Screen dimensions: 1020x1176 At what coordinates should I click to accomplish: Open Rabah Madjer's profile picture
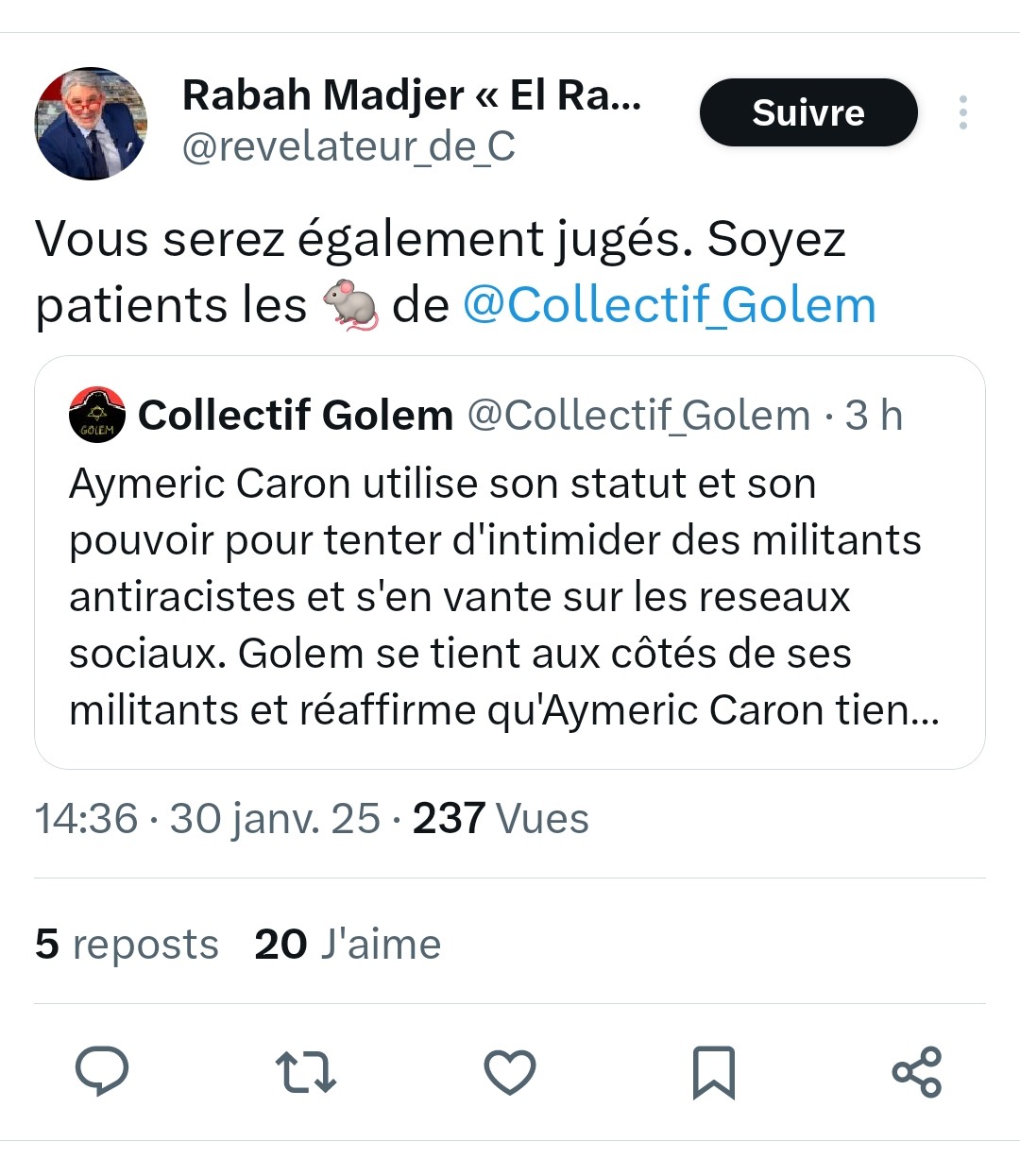pyautogui.click(x=91, y=124)
